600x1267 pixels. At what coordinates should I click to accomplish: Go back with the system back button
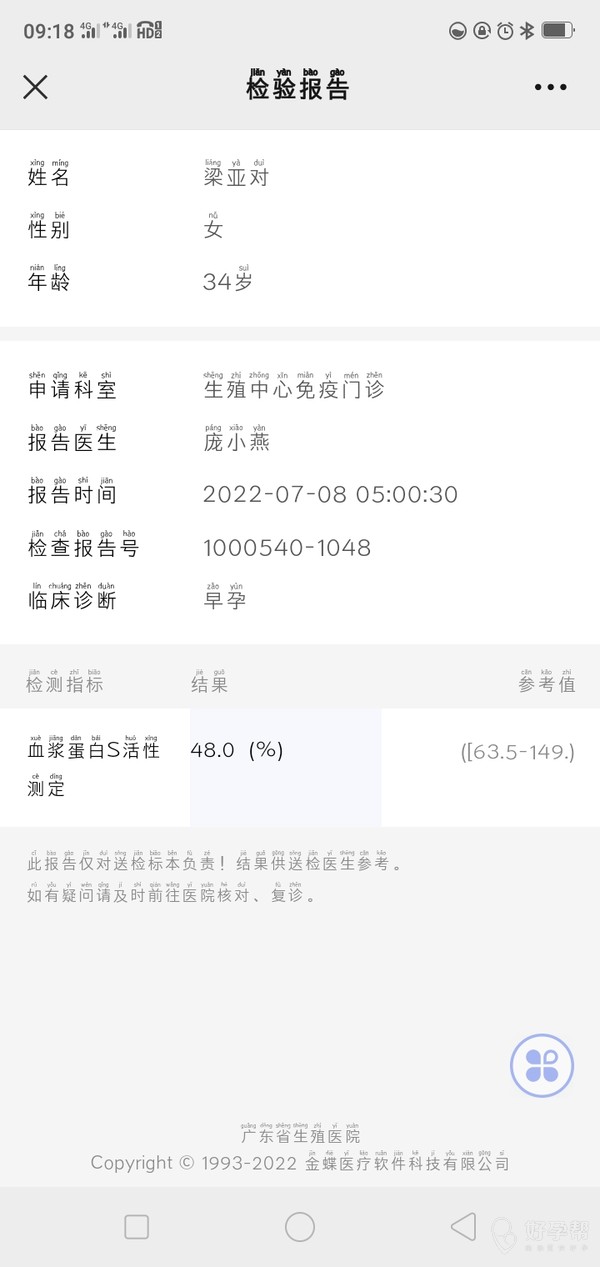pyautogui.click(x=462, y=1227)
